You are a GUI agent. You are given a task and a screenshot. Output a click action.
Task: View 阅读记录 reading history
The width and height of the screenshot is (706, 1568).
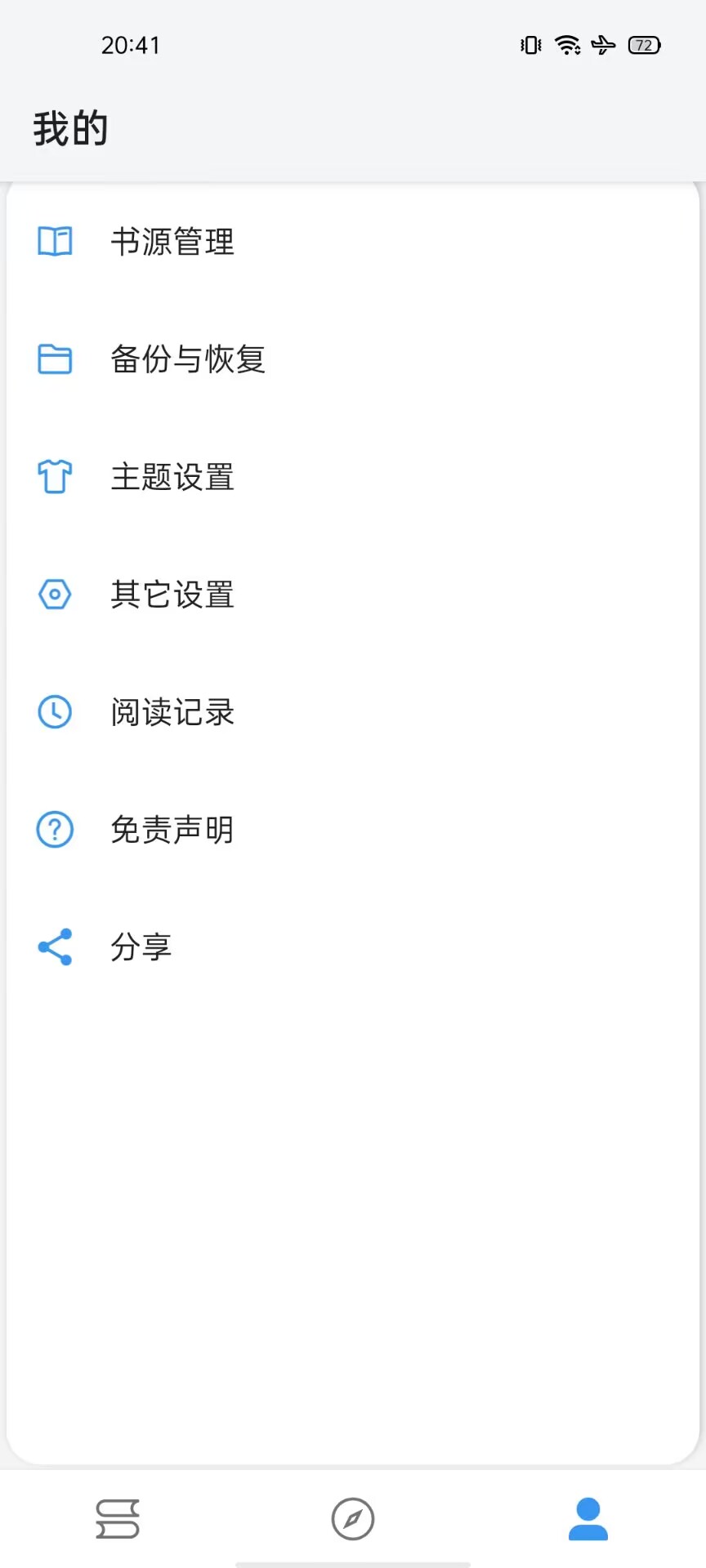click(x=353, y=712)
